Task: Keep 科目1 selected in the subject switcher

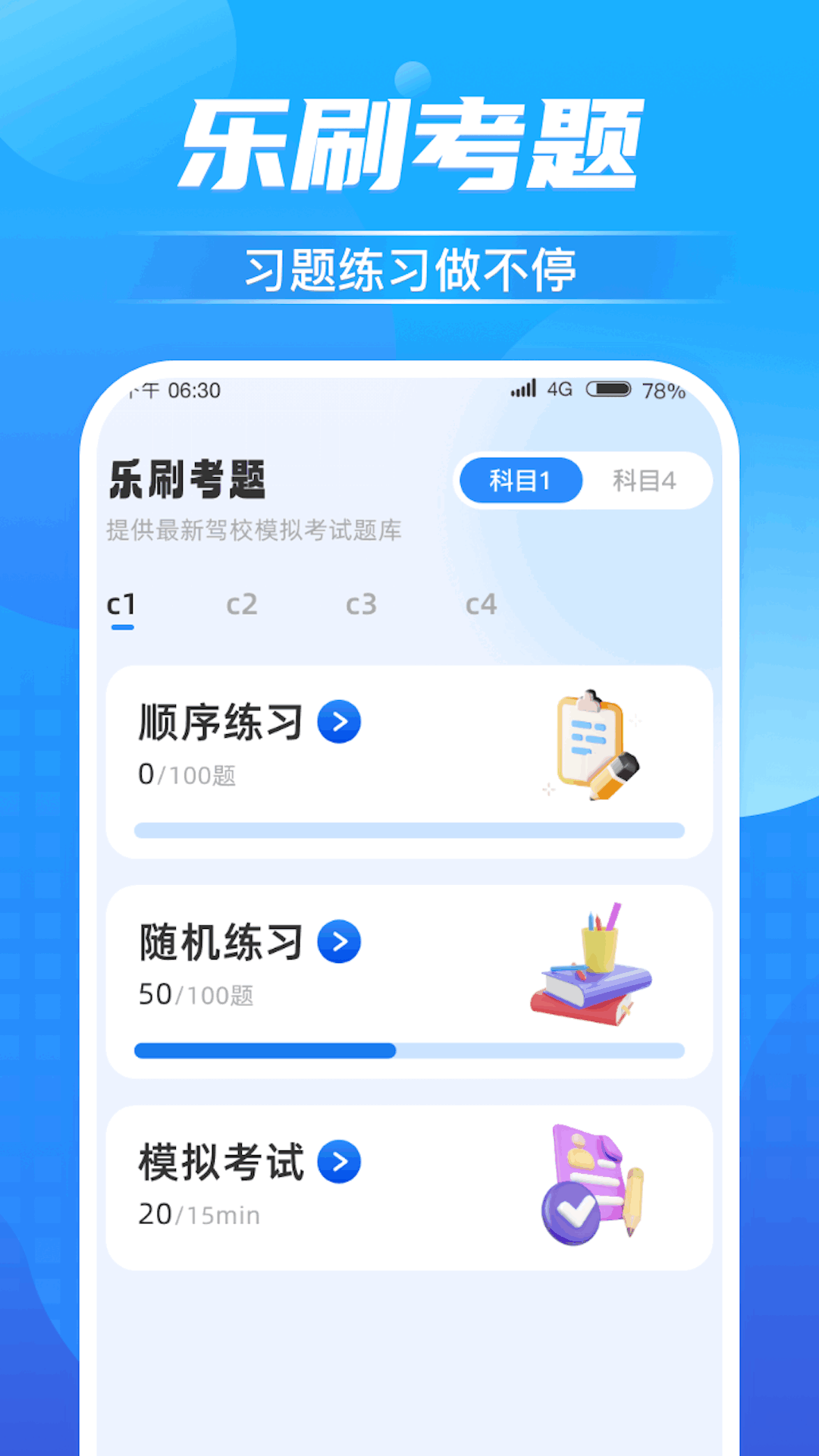Action: [x=519, y=480]
